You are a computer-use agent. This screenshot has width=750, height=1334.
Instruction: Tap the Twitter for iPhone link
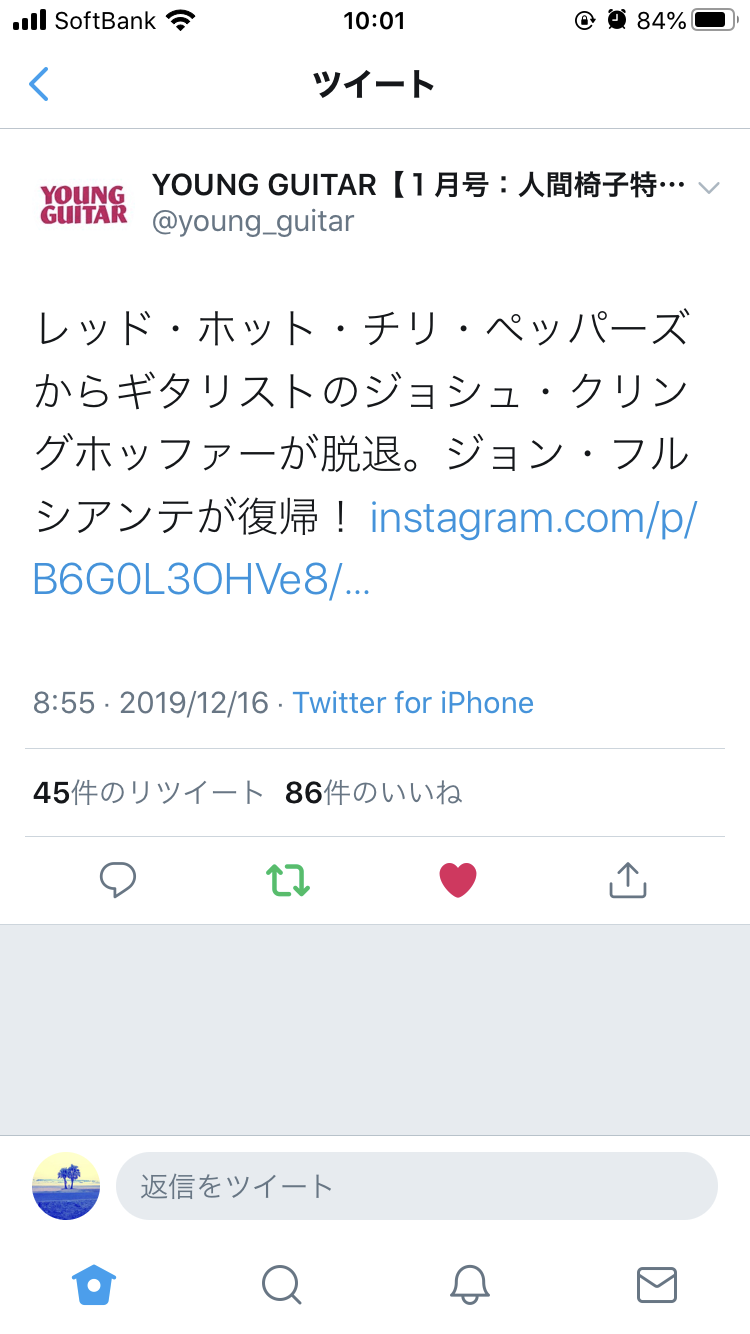pyautogui.click(x=413, y=702)
